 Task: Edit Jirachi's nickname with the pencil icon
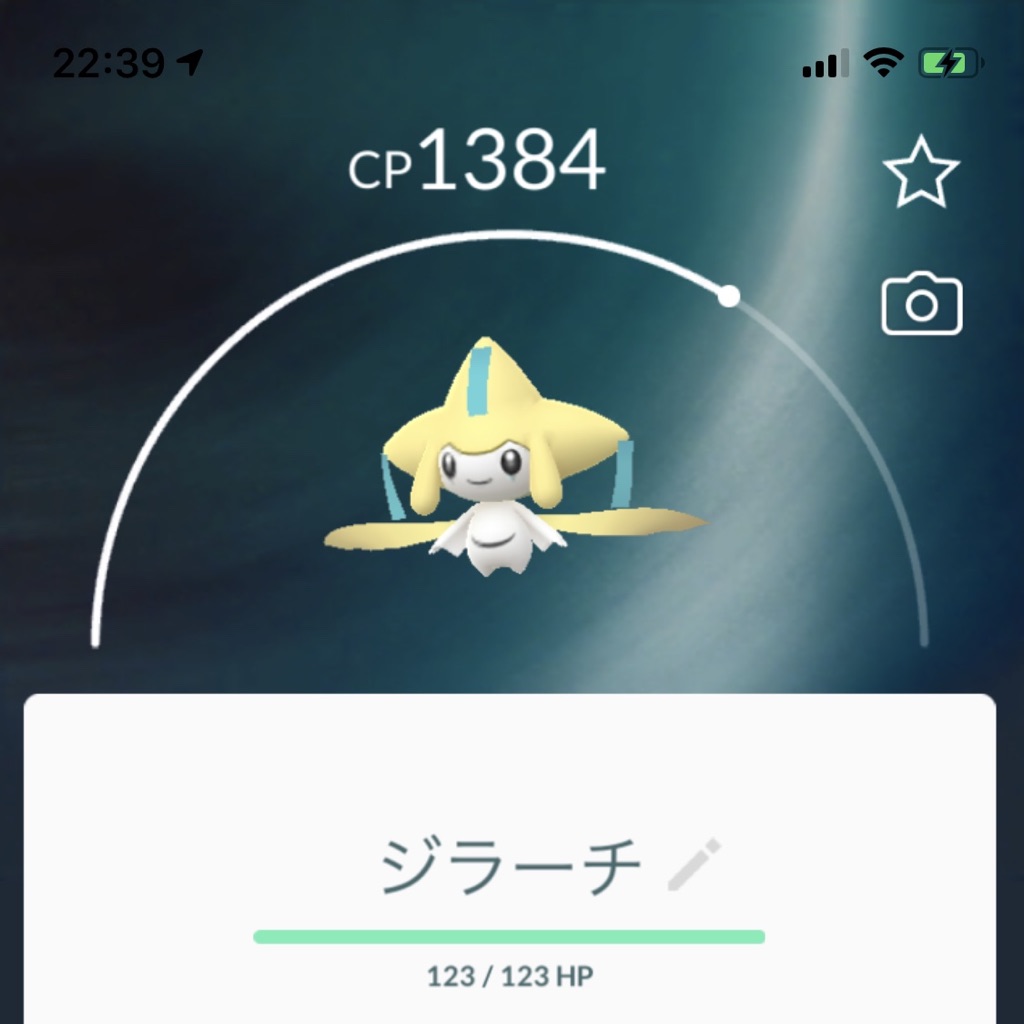[694, 867]
